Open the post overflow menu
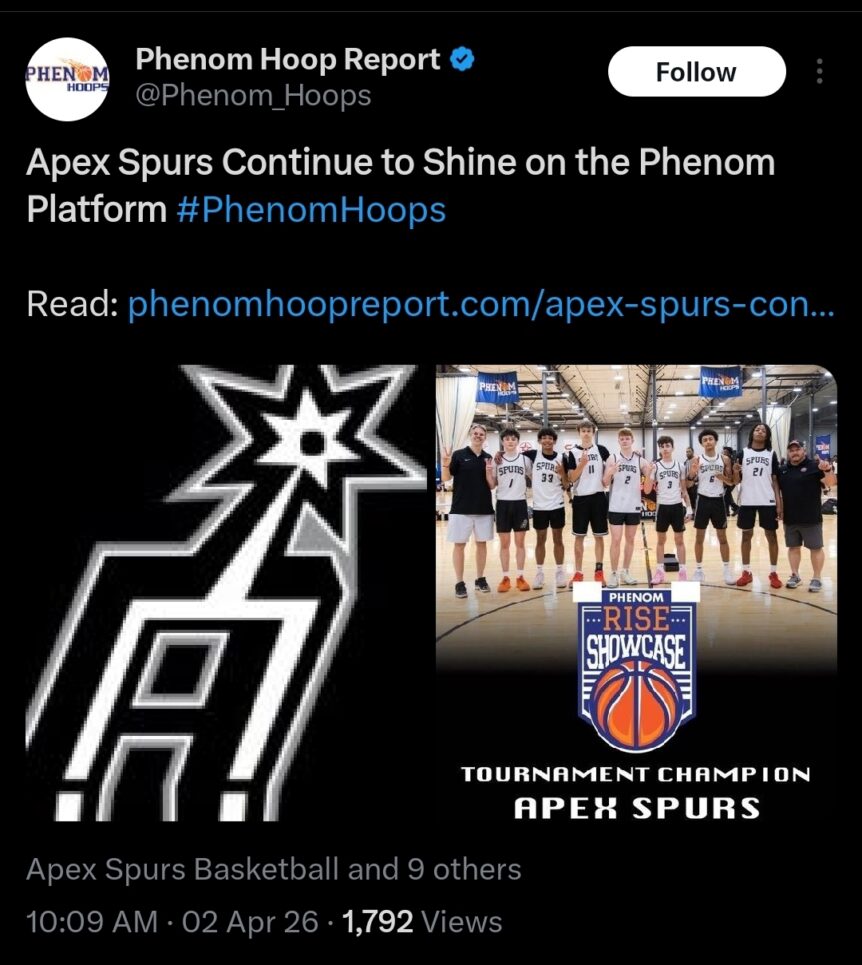The height and width of the screenshot is (965, 862). 820,72
